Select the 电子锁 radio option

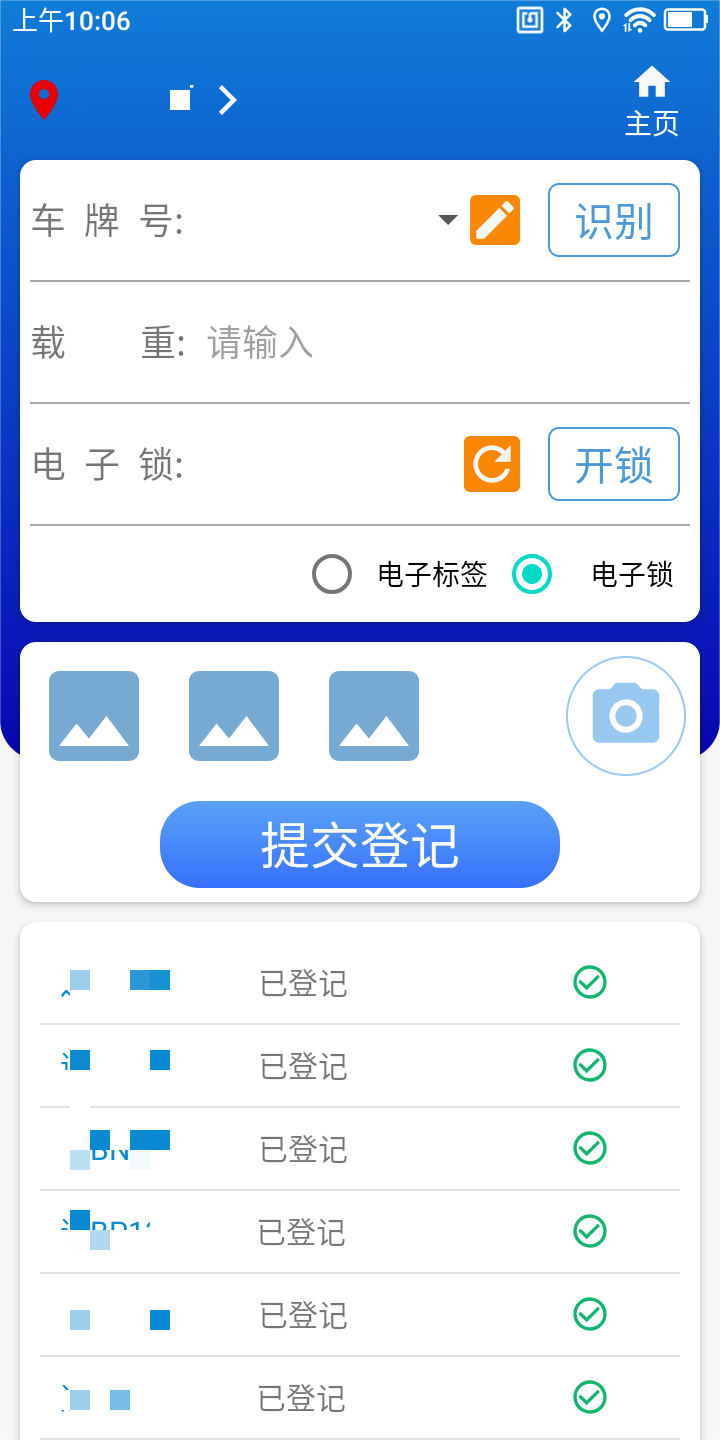click(532, 575)
